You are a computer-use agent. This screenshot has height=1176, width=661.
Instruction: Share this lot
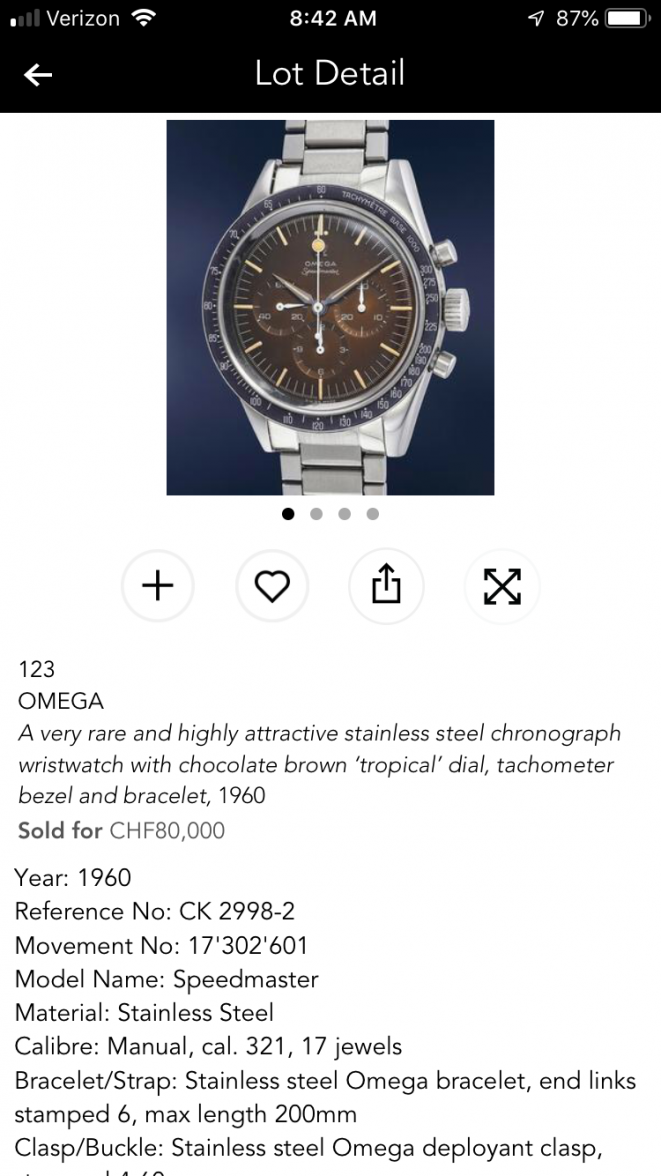(x=387, y=587)
